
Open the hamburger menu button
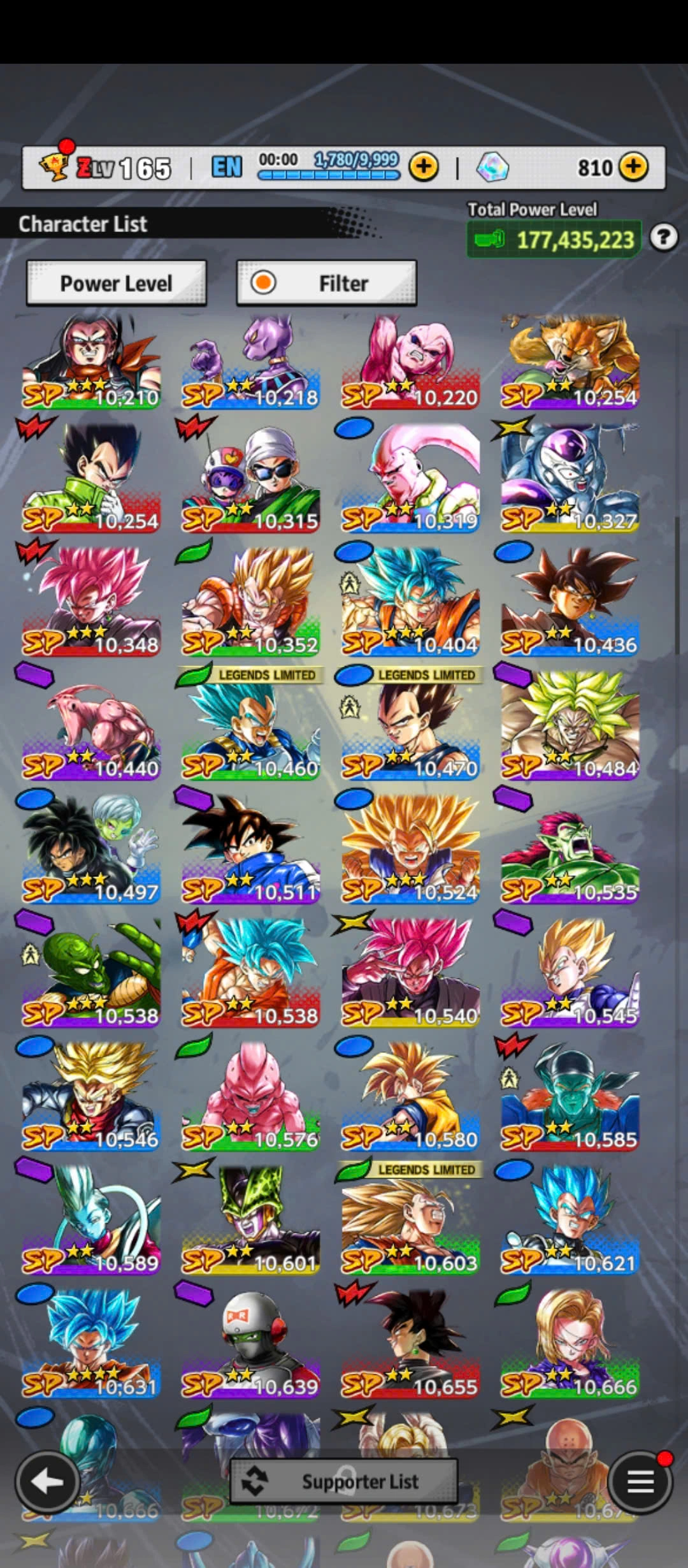[640, 1483]
